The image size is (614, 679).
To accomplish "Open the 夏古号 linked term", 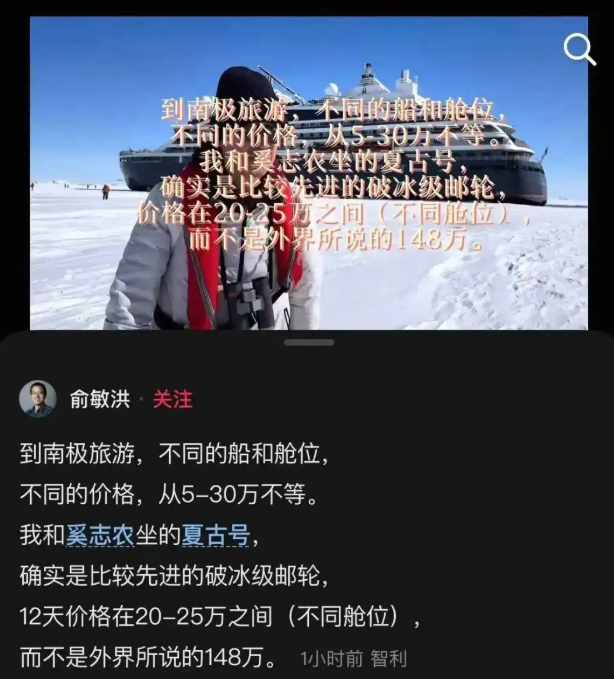I will point(216,535).
